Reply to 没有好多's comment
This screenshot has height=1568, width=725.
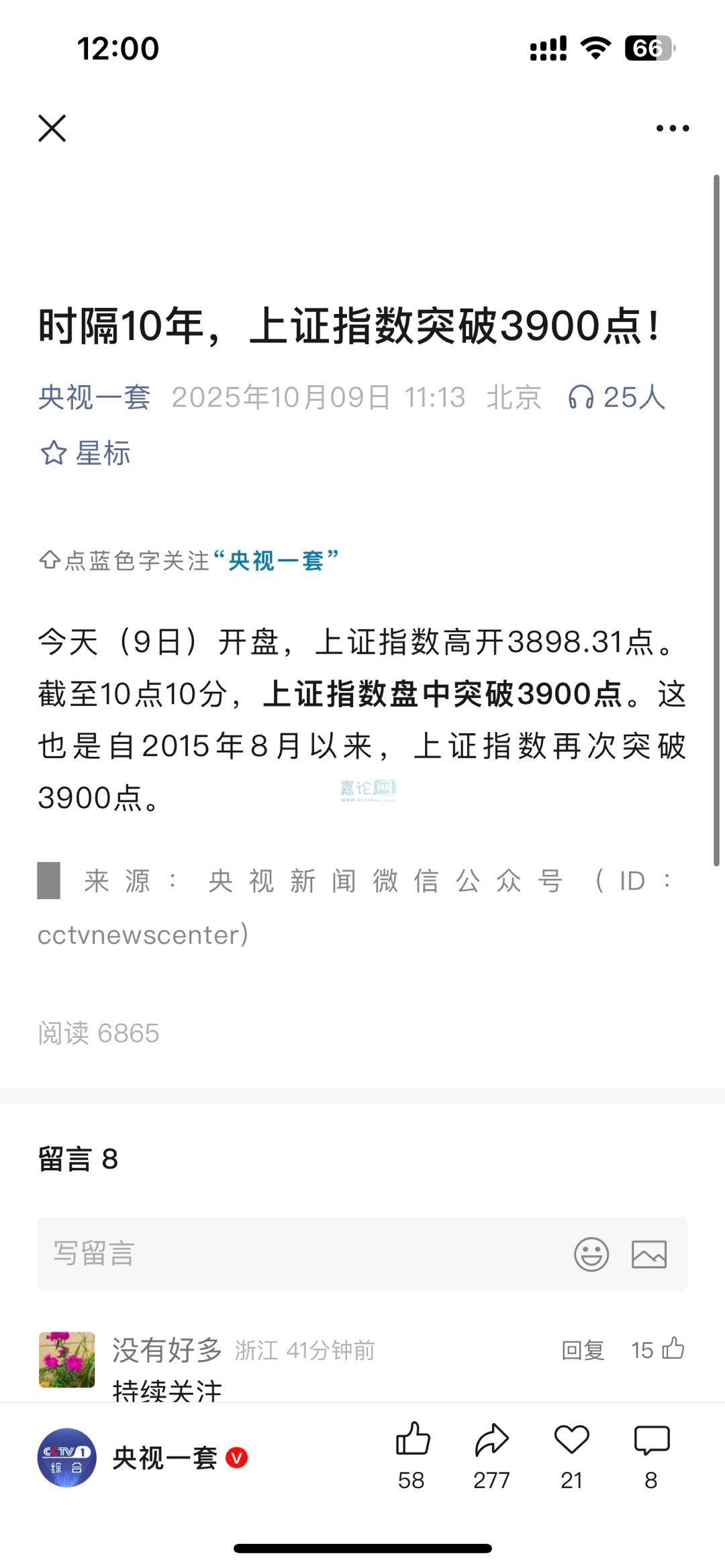[583, 1350]
